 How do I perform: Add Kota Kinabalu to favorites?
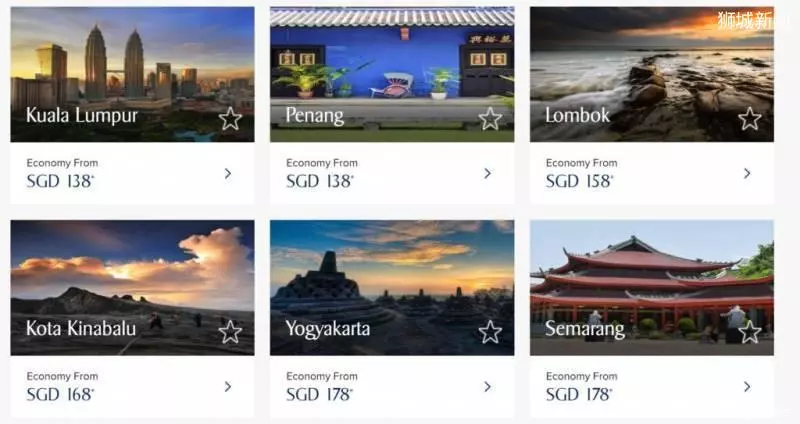[230, 332]
